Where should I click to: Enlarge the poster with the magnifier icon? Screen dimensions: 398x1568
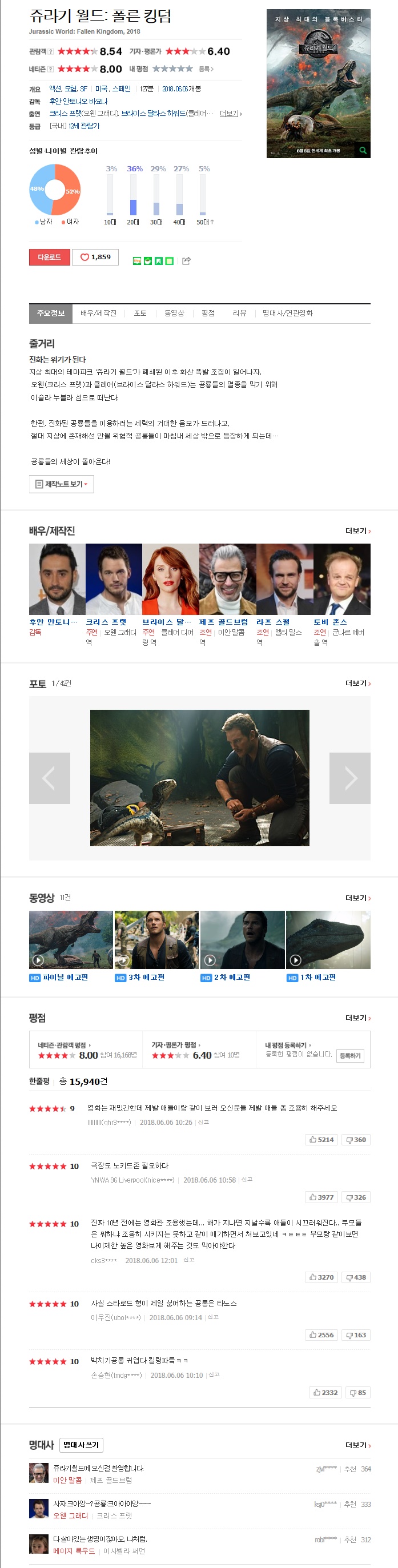(363, 150)
